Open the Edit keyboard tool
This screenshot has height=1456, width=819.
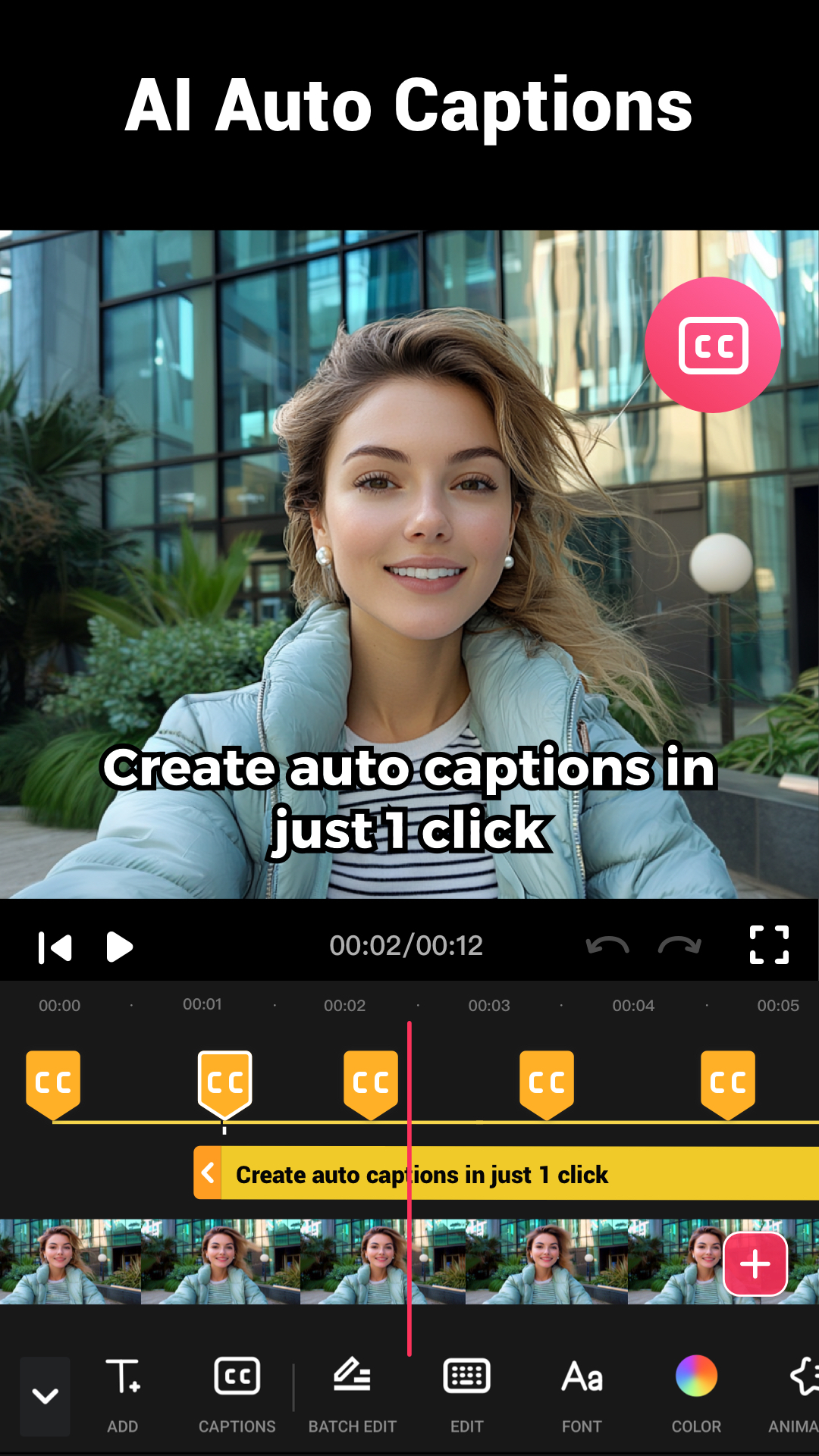(x=467, y=1393)
